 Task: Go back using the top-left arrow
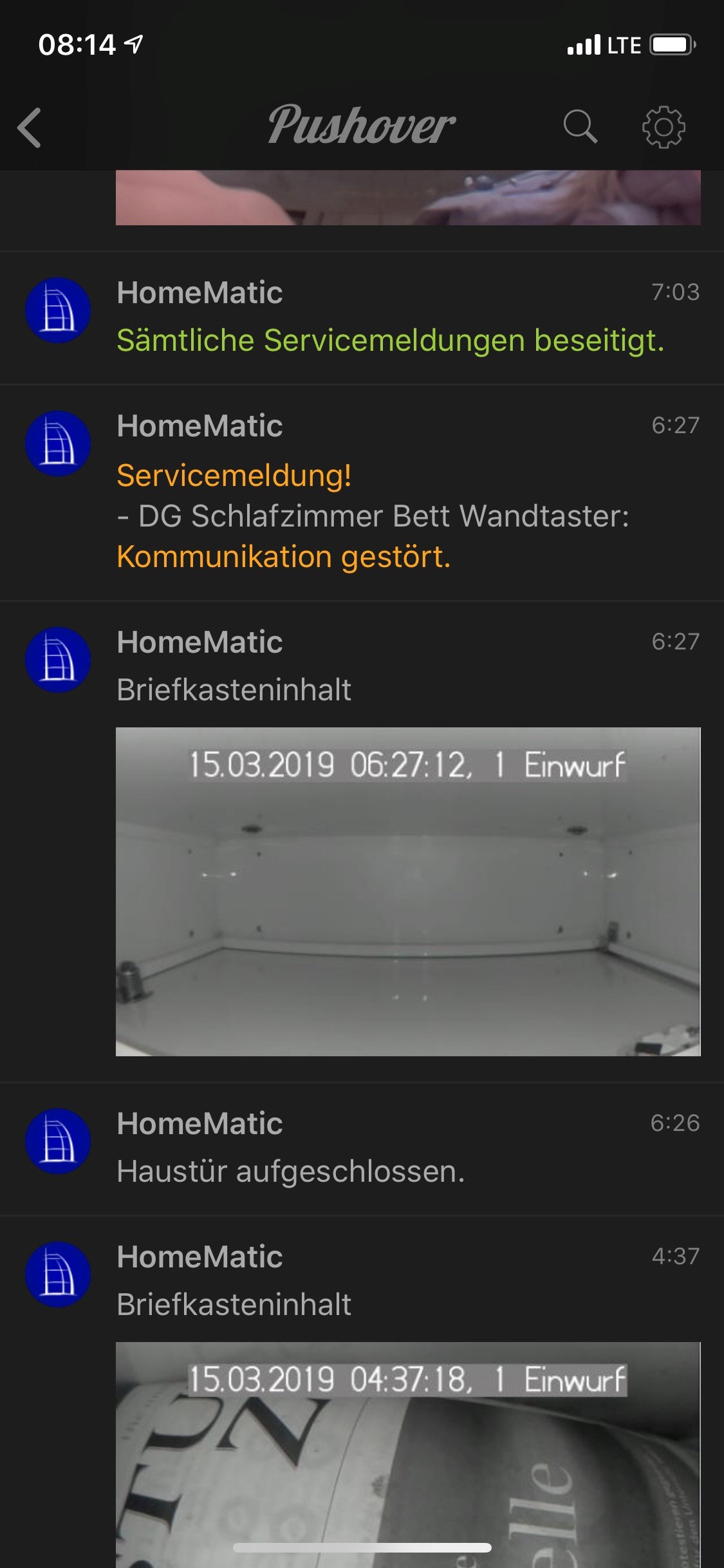pos(30,127)
